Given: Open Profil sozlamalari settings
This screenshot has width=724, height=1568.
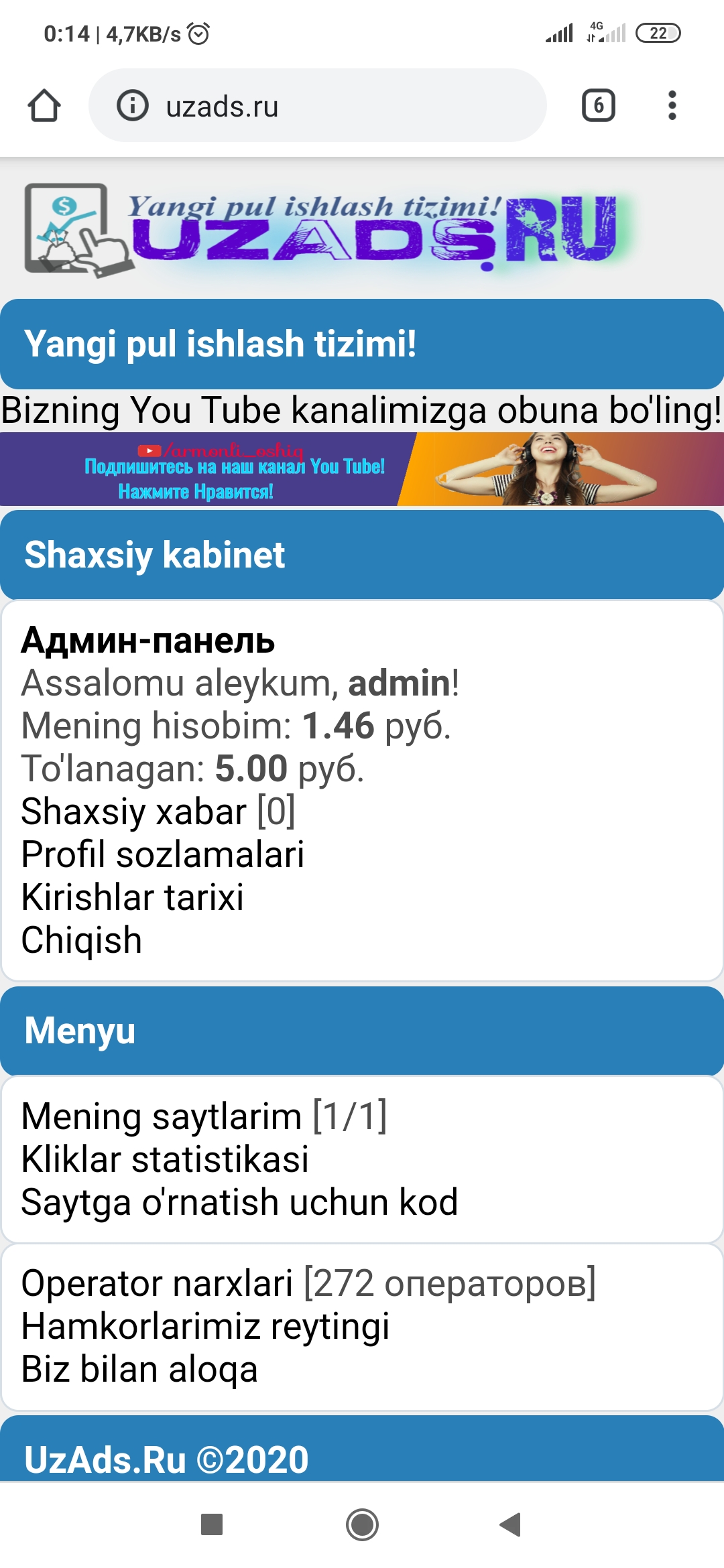Looking at the screenshot, I should click(162, 854).
